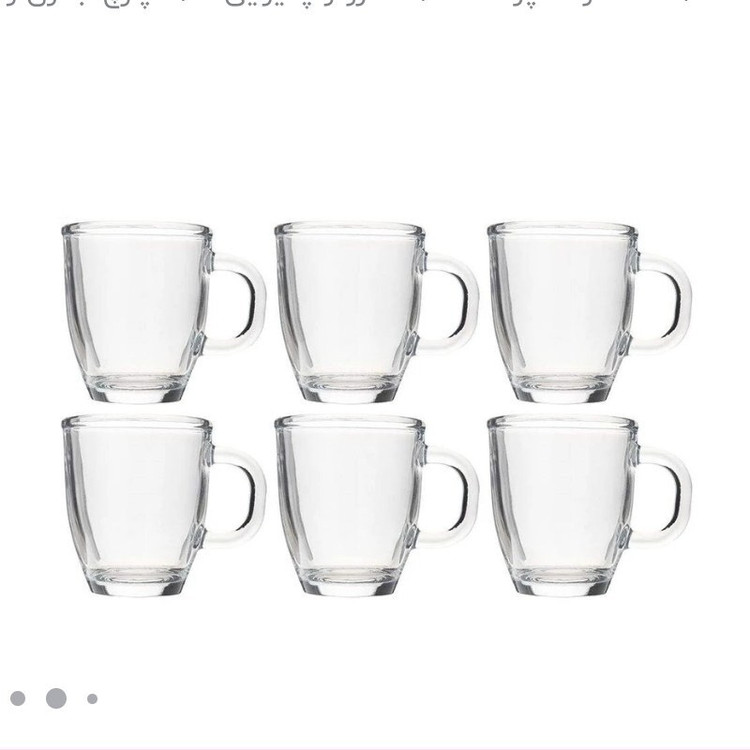Select the smallest, last gallery indicator dot
The height and width of the screenshot is (750, 750).
[92, 699]
